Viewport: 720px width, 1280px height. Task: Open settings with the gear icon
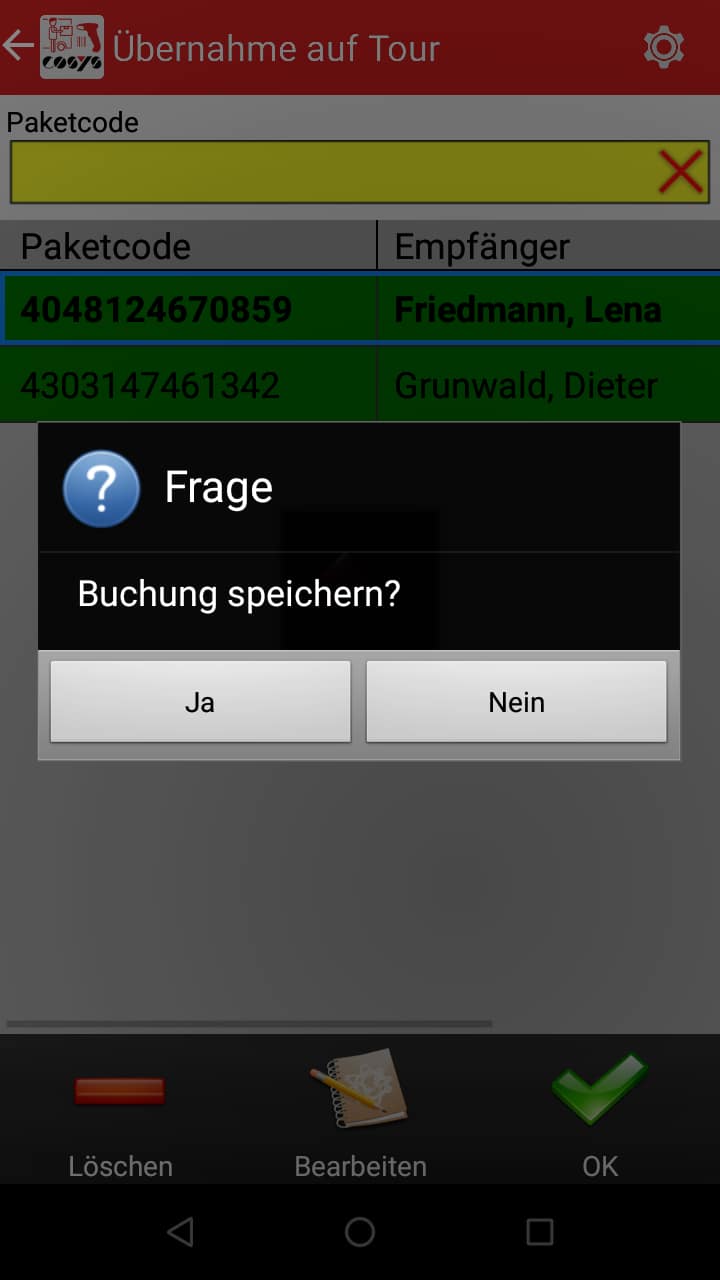point(664,46)
